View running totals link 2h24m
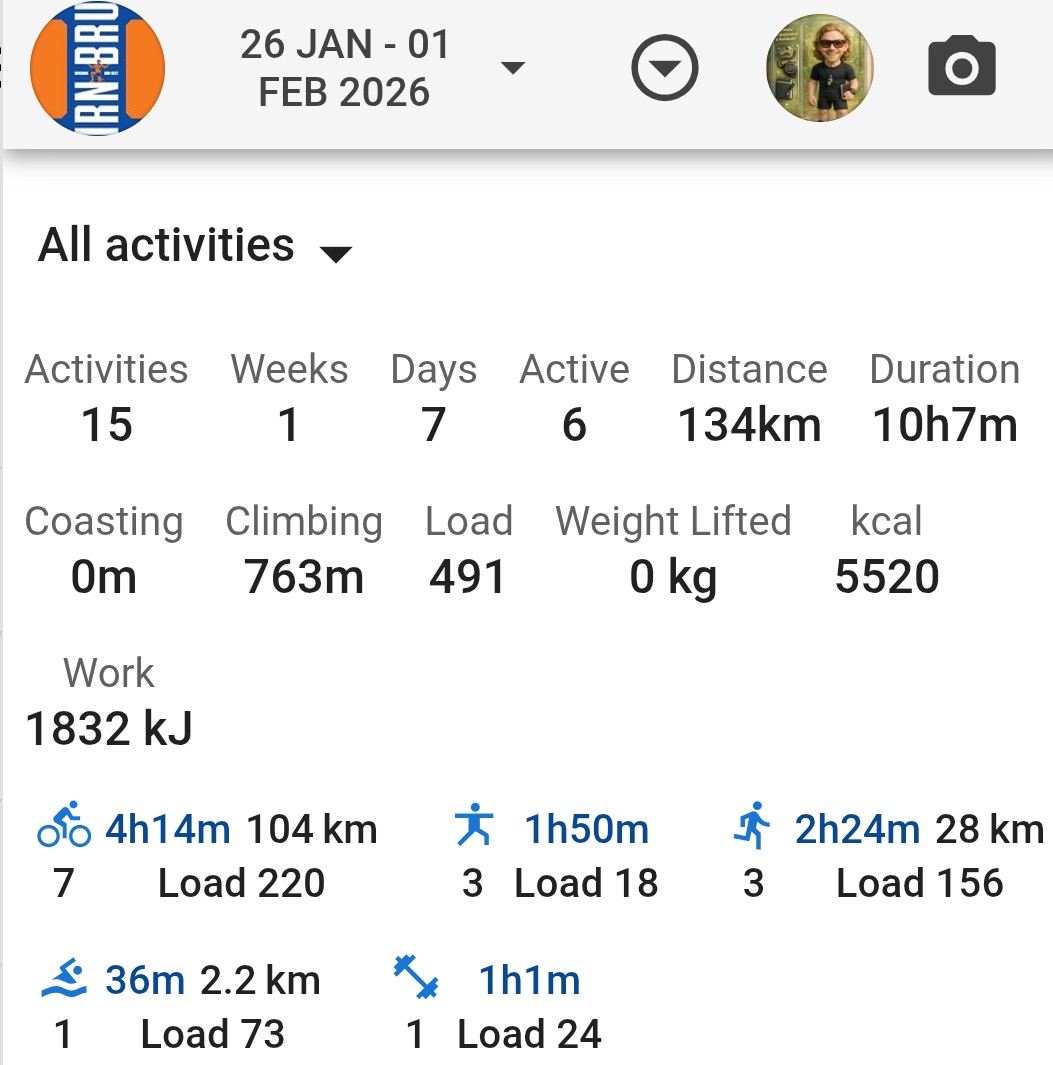The image size is (1053, 1065). tap(857, 830)
